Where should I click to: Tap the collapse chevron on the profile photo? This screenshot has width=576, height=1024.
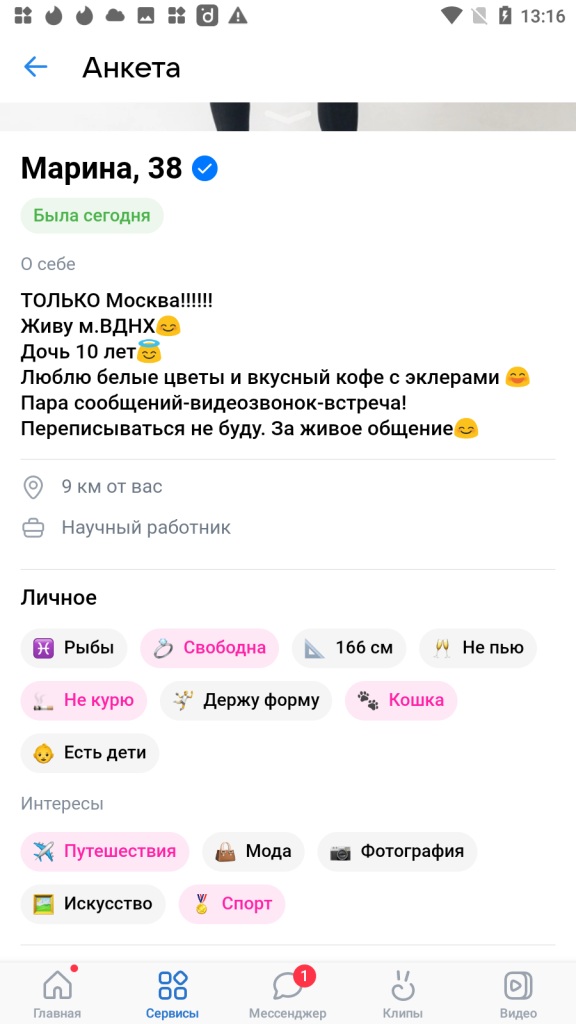click(x=287, y=116)
